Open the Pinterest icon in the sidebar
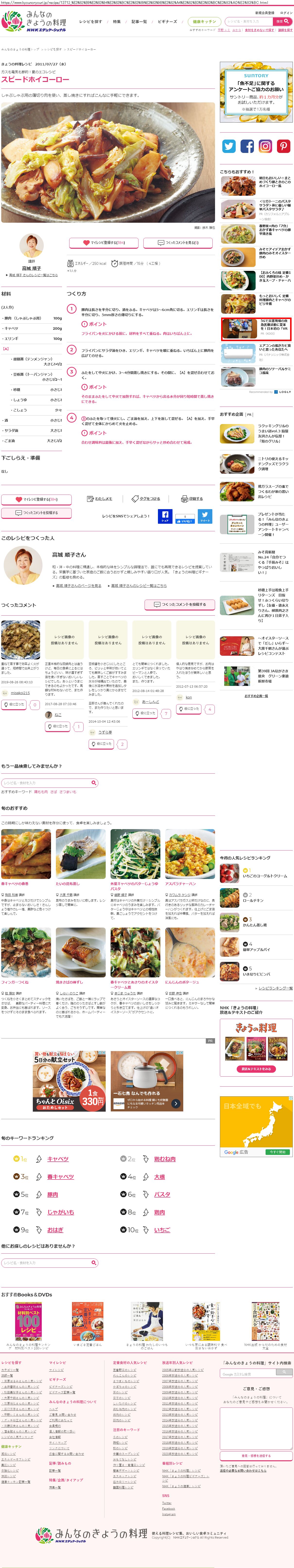 284,146
